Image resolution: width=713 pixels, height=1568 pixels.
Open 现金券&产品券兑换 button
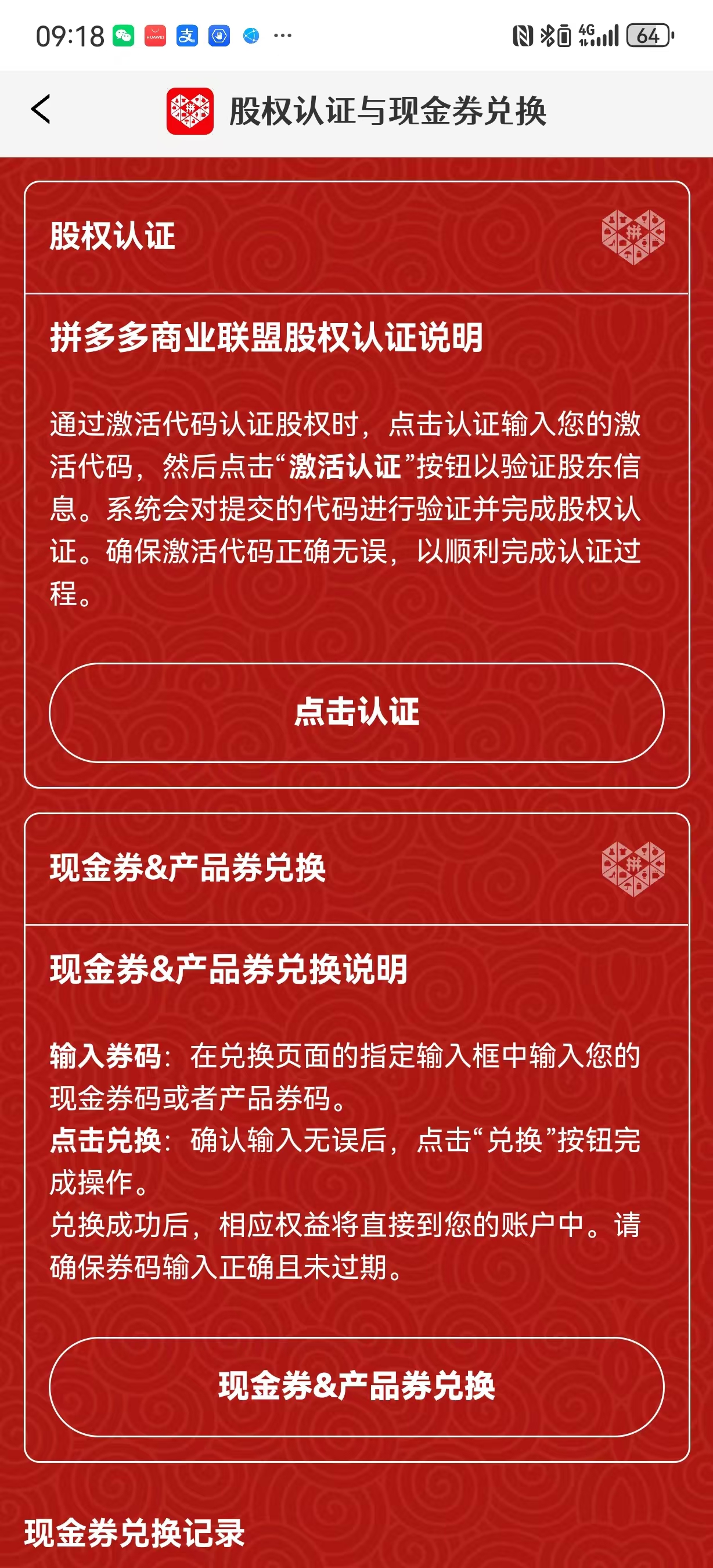tap(356, 1387)
